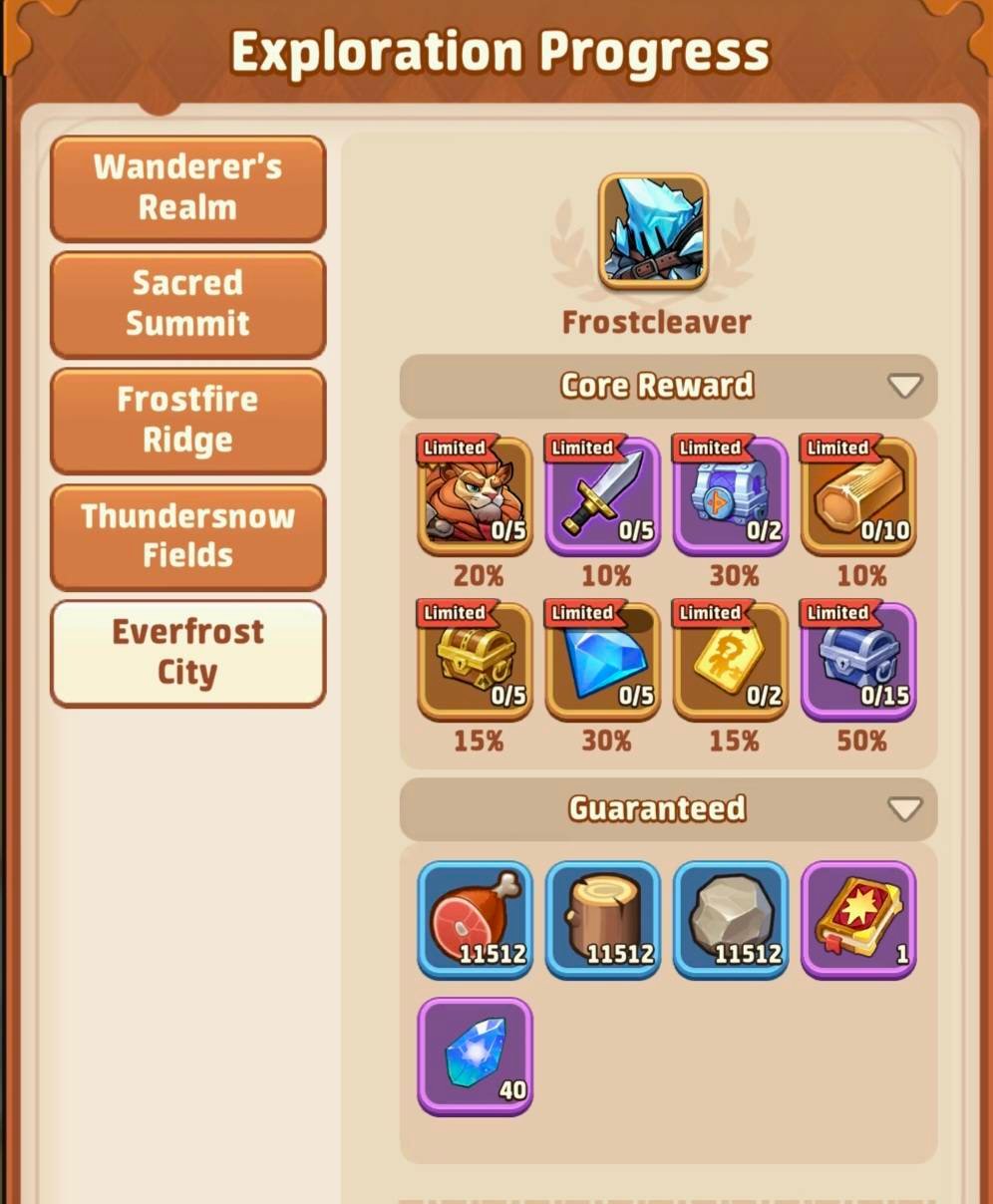Image resolution: width=993 pixels, height=1204 pixels.
Task: View the meat reward of 11512
Action: coord(475,919)
